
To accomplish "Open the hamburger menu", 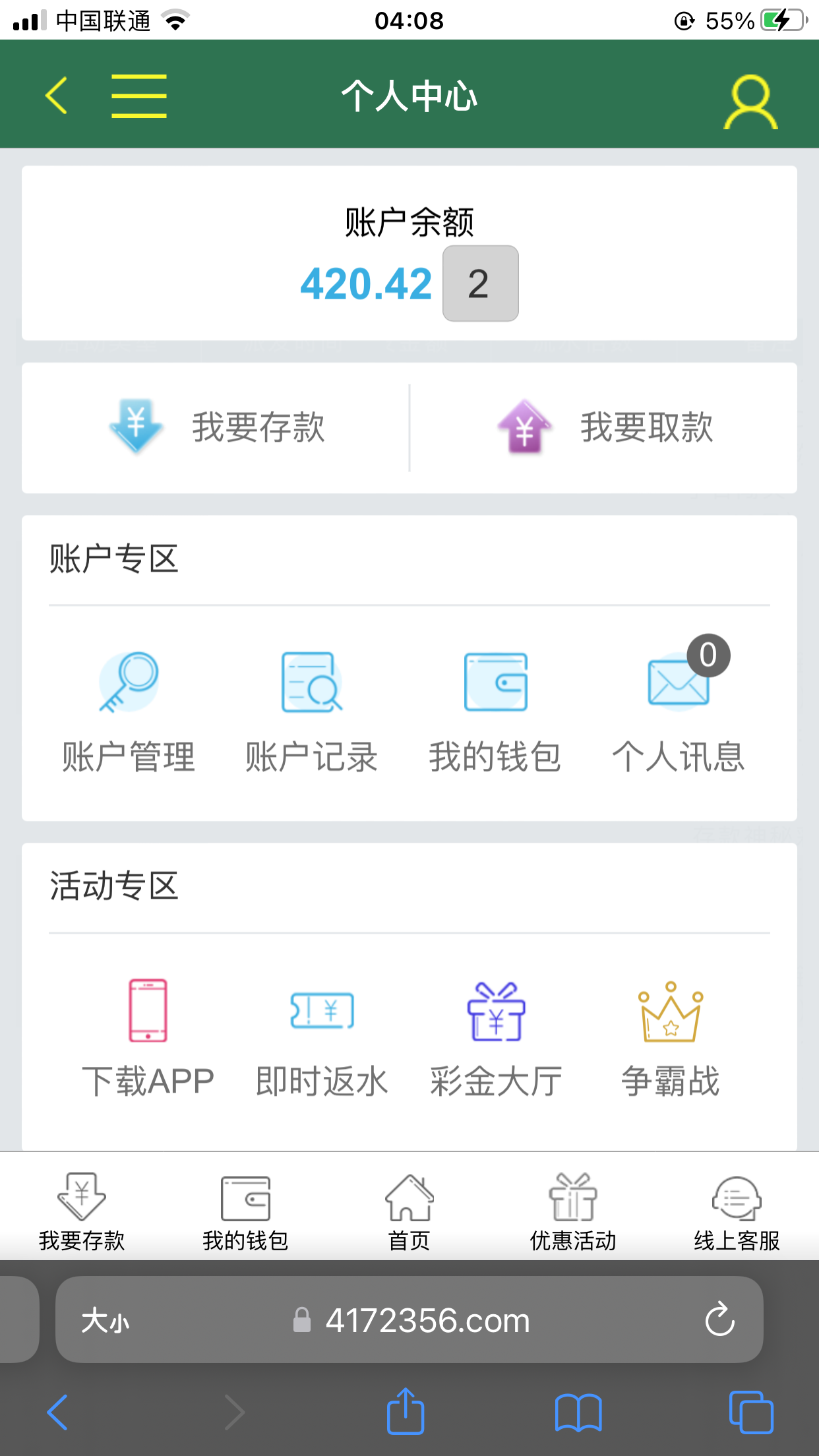I will 138,96.
